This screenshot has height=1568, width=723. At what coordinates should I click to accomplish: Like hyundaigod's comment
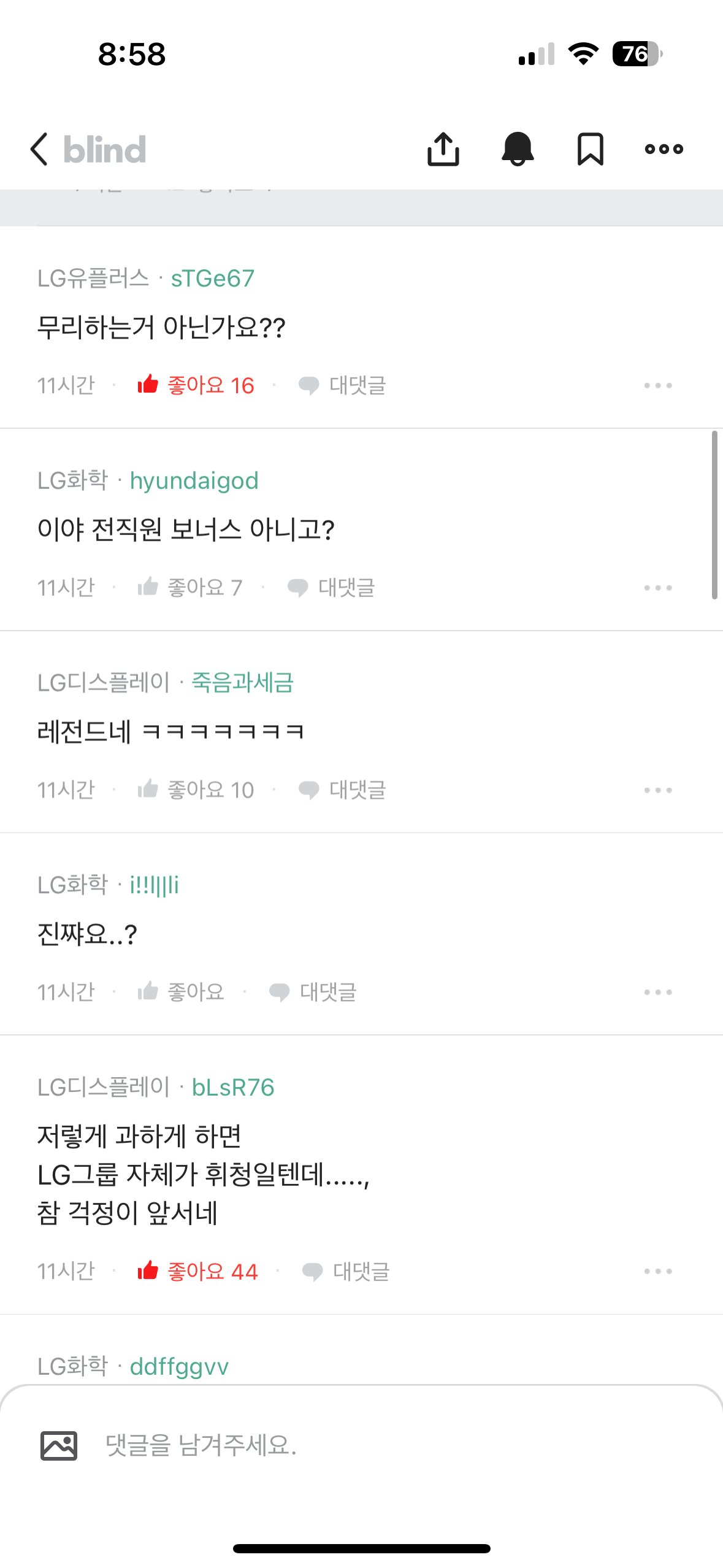point(189,588)
